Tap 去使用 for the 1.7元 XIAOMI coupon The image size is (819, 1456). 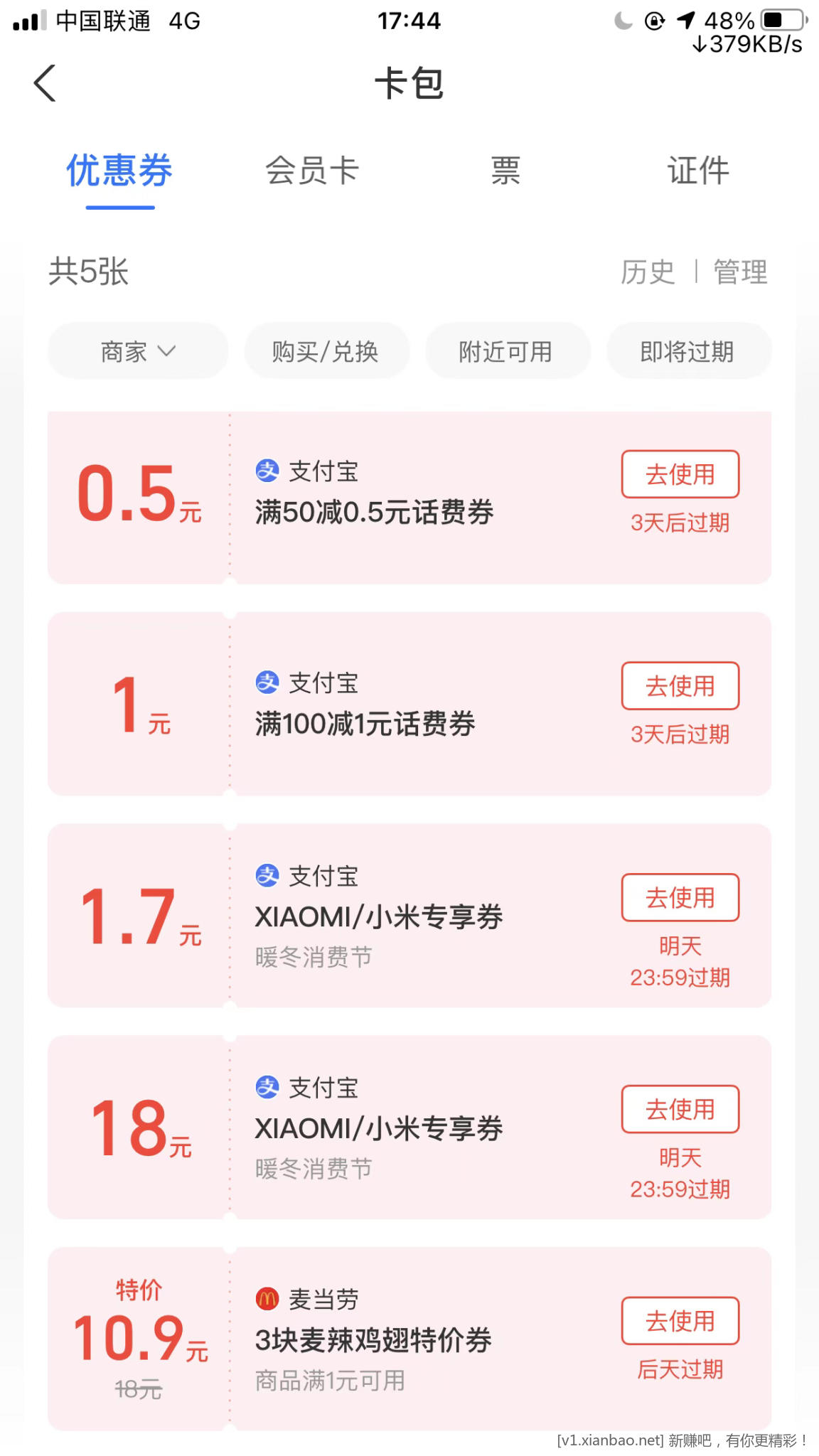tap(680, 898)
